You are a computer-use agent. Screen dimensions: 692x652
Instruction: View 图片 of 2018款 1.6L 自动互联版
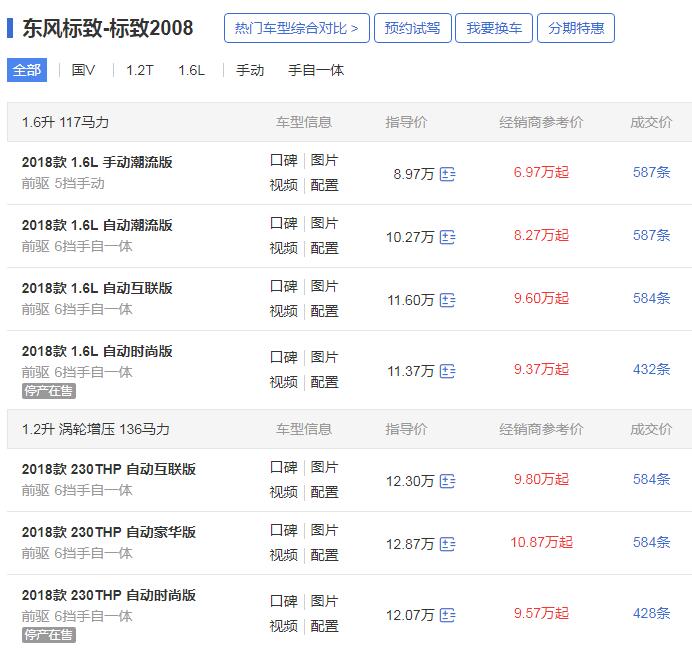click(x=324, y=286)
